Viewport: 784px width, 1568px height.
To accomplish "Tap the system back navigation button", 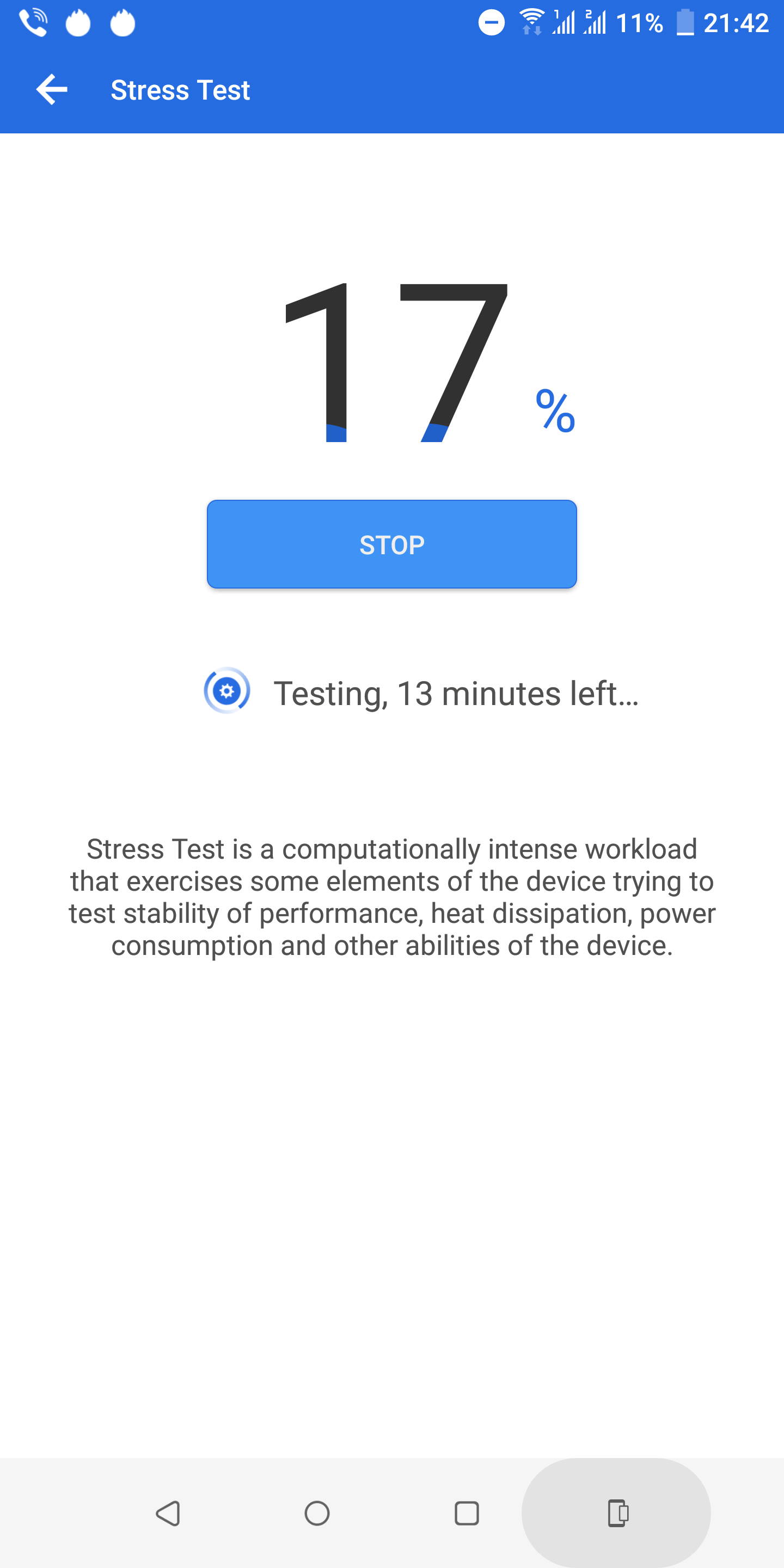I will tap(168, 1513).
